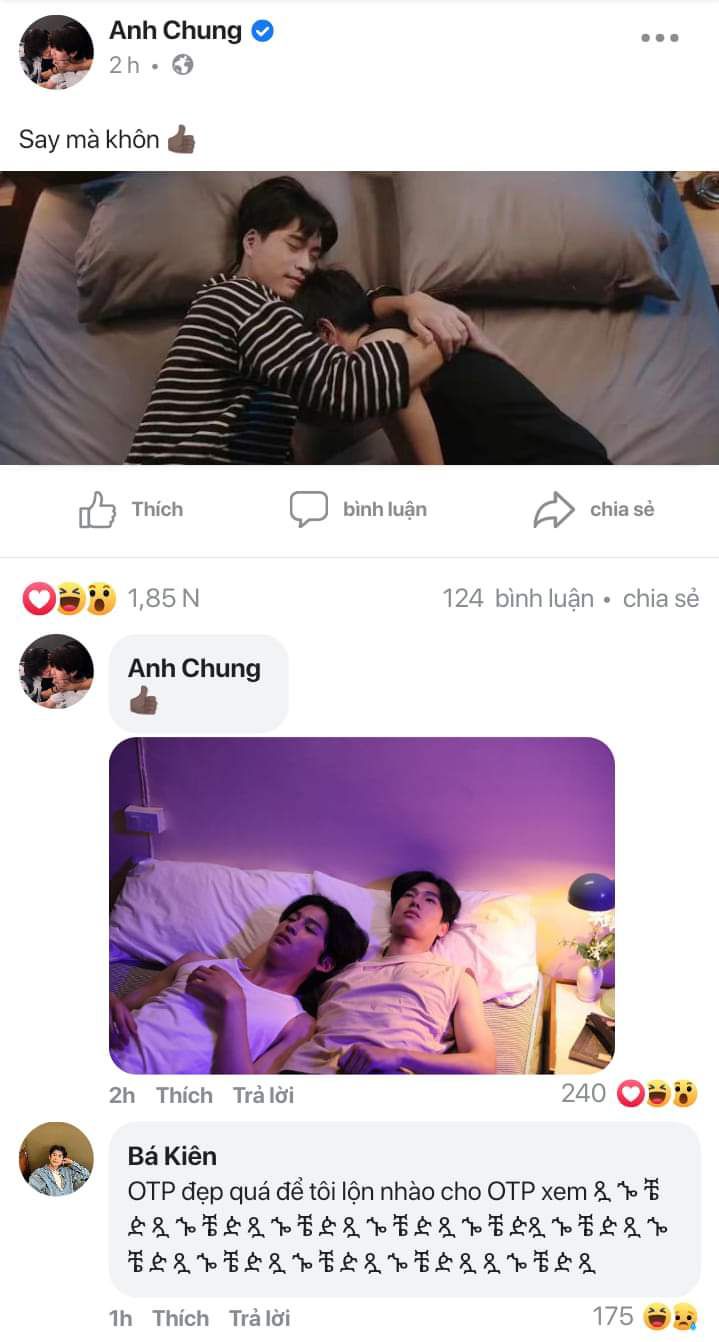Like Anh Chung's comment with Thích
719x1342 pixels.
coord(184,1095)
